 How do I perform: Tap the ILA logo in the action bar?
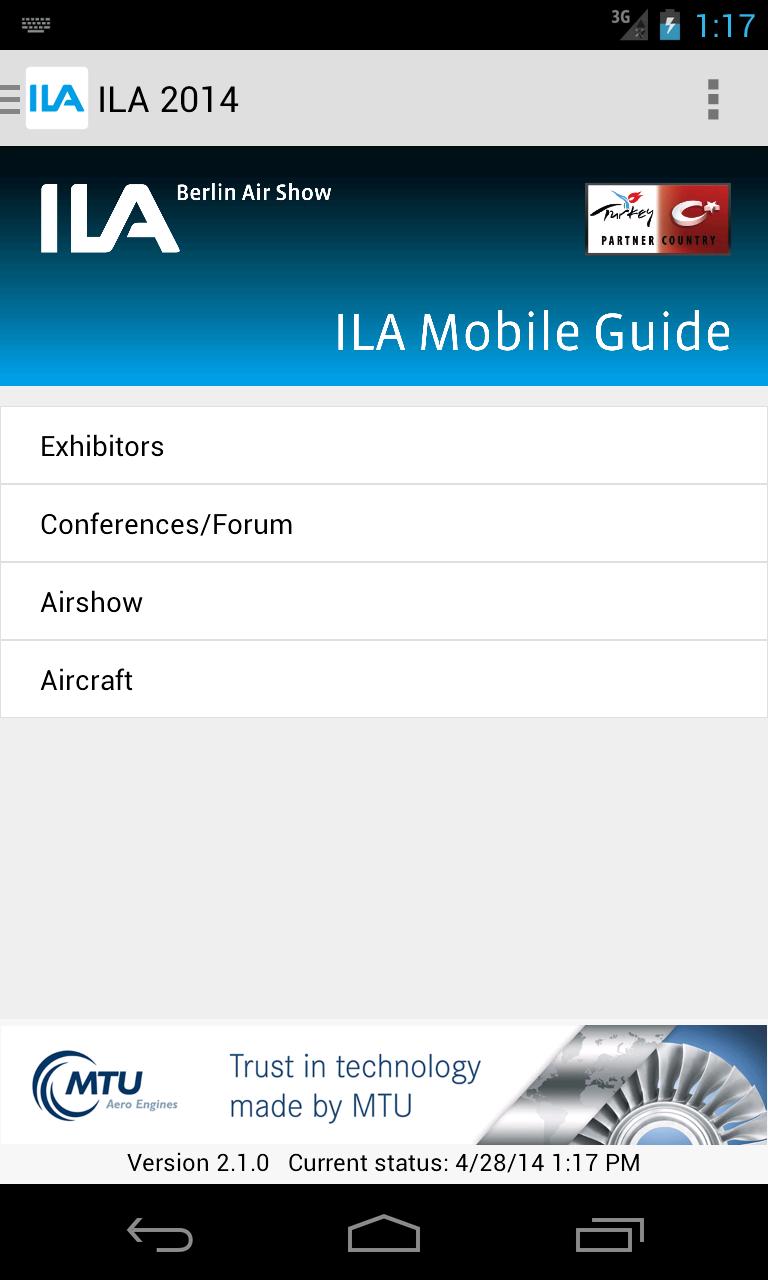point(56,99)
